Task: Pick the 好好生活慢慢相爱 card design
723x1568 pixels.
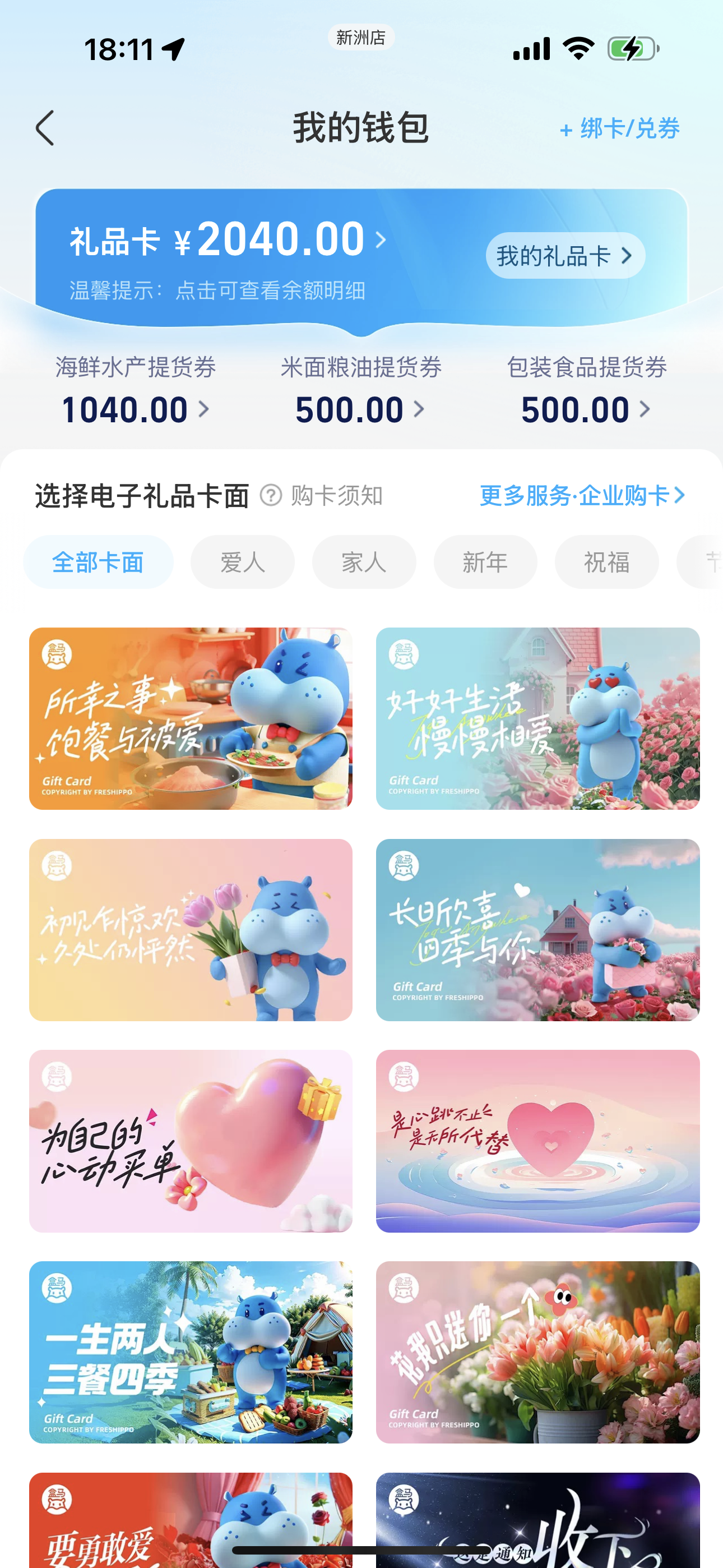Action: 537,718
